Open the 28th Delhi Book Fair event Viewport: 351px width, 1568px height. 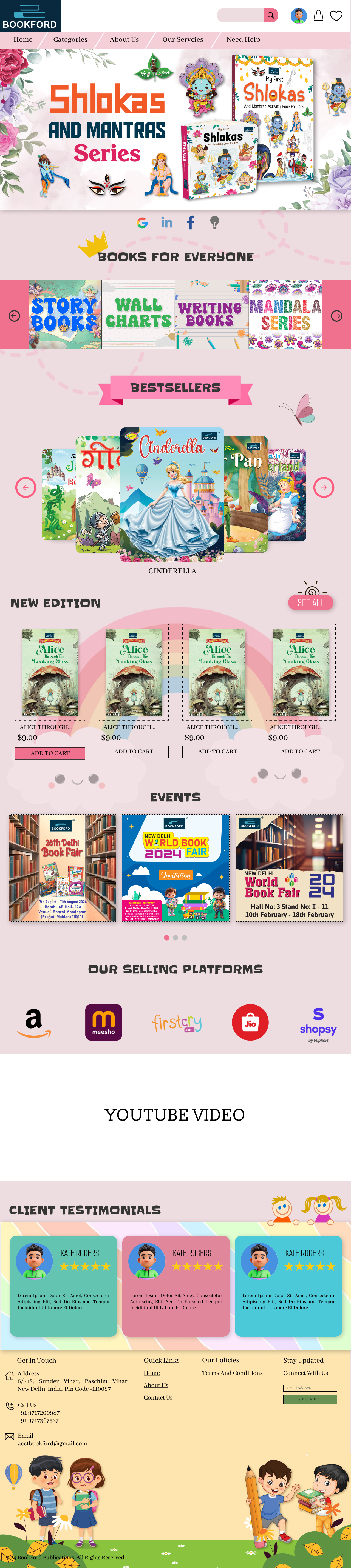(62, 867)
